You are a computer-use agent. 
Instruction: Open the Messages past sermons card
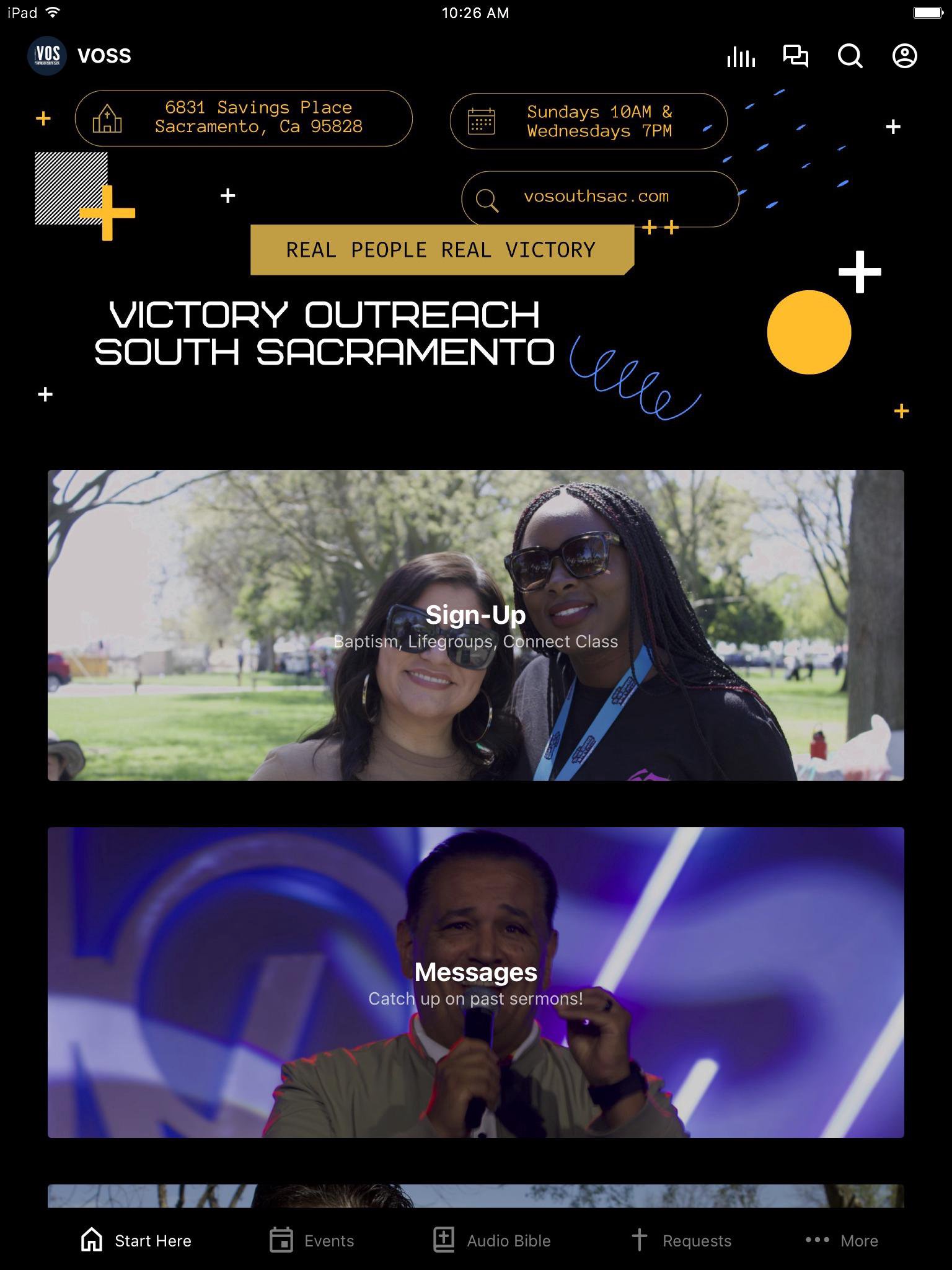tap(475, 982)
